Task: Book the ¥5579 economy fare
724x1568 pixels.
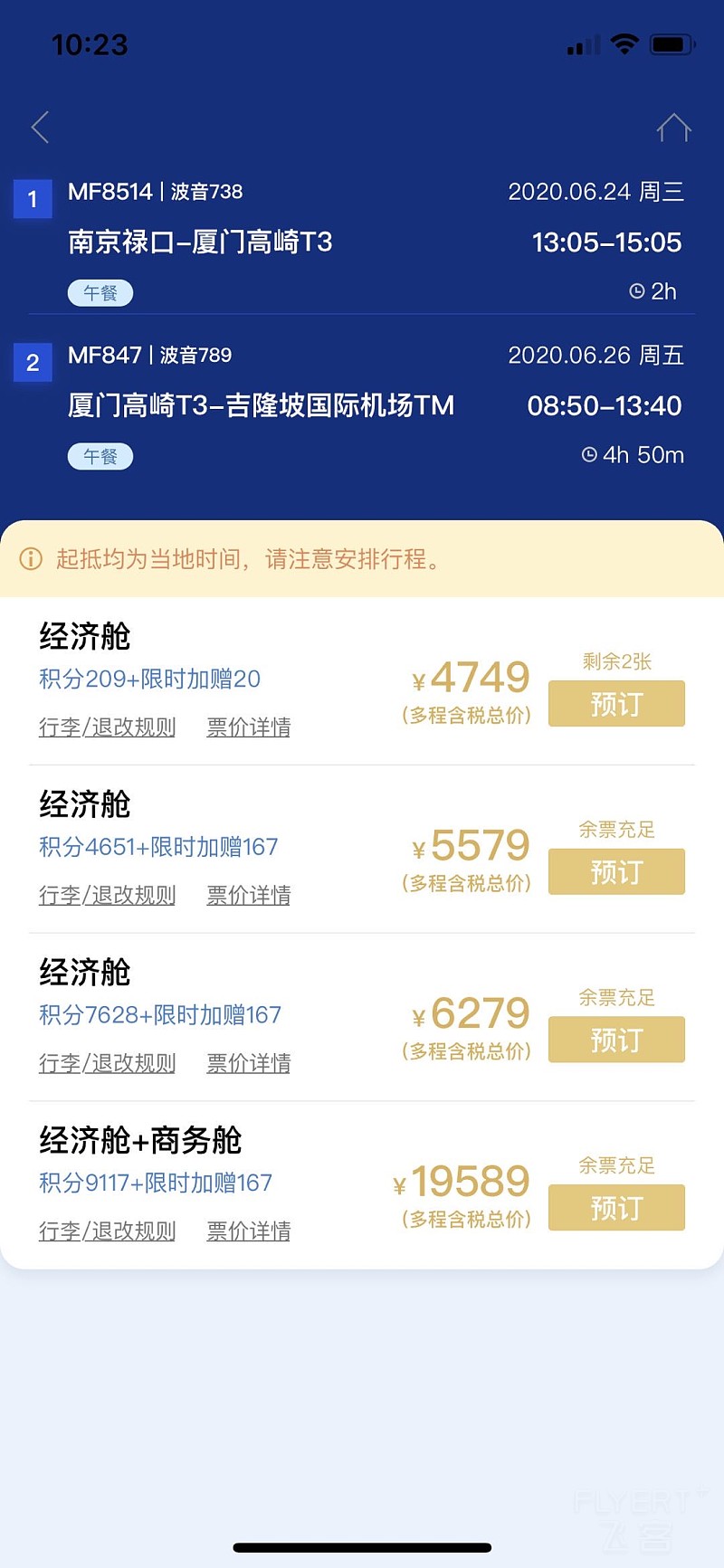Action: click(x=616, y=872)
